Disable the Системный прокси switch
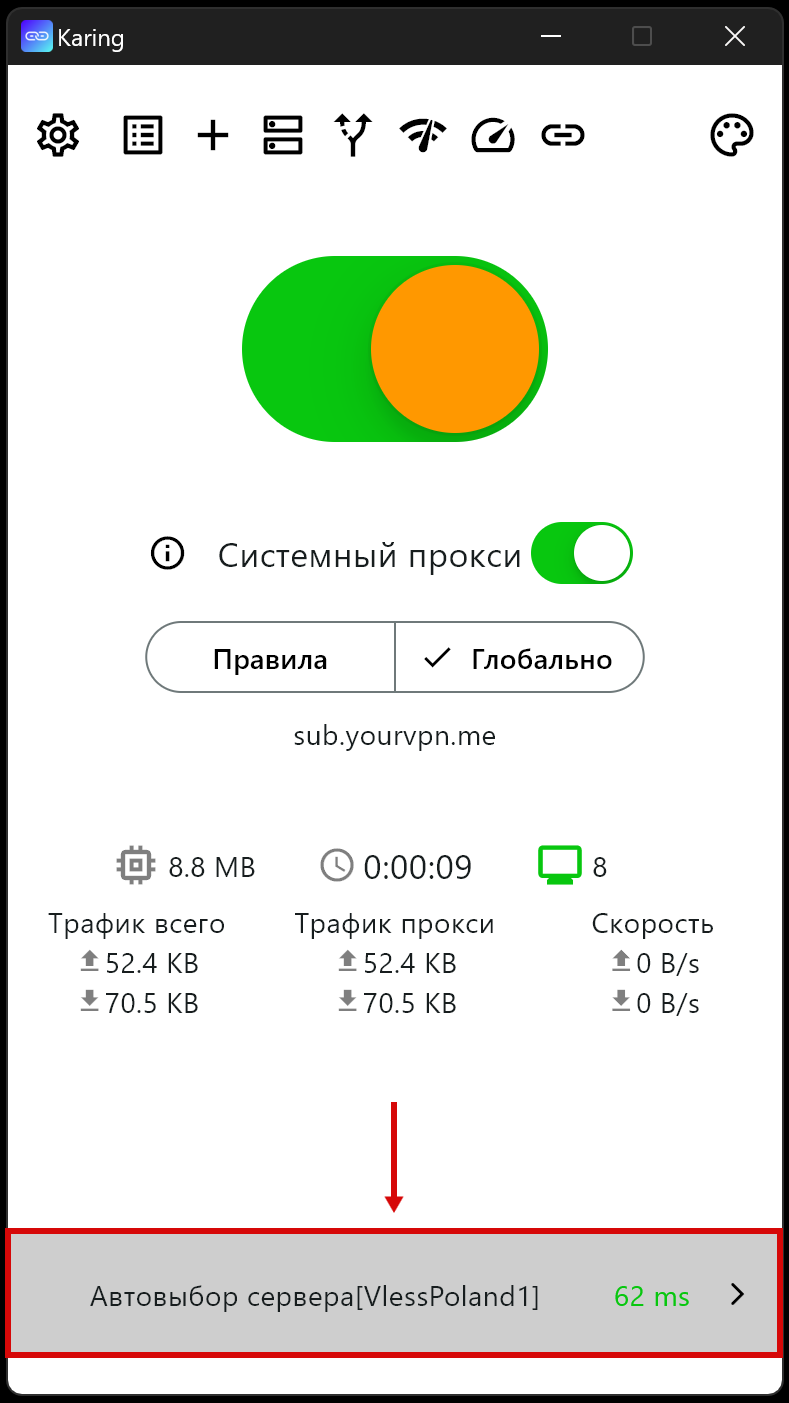 [x=581, y=553]
